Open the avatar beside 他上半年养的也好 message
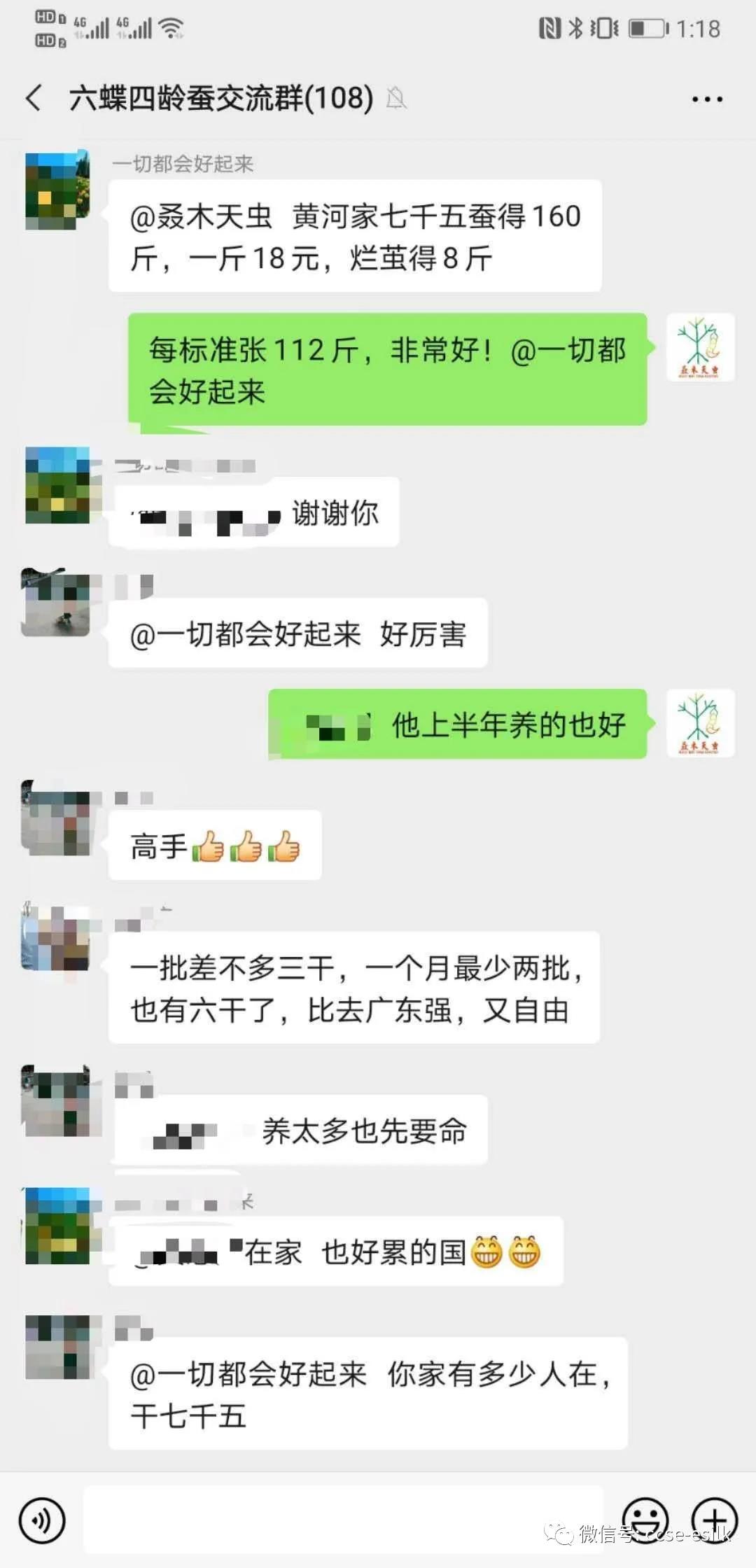The width and height of the screenshot is (756, 1568). click(699, 723)
